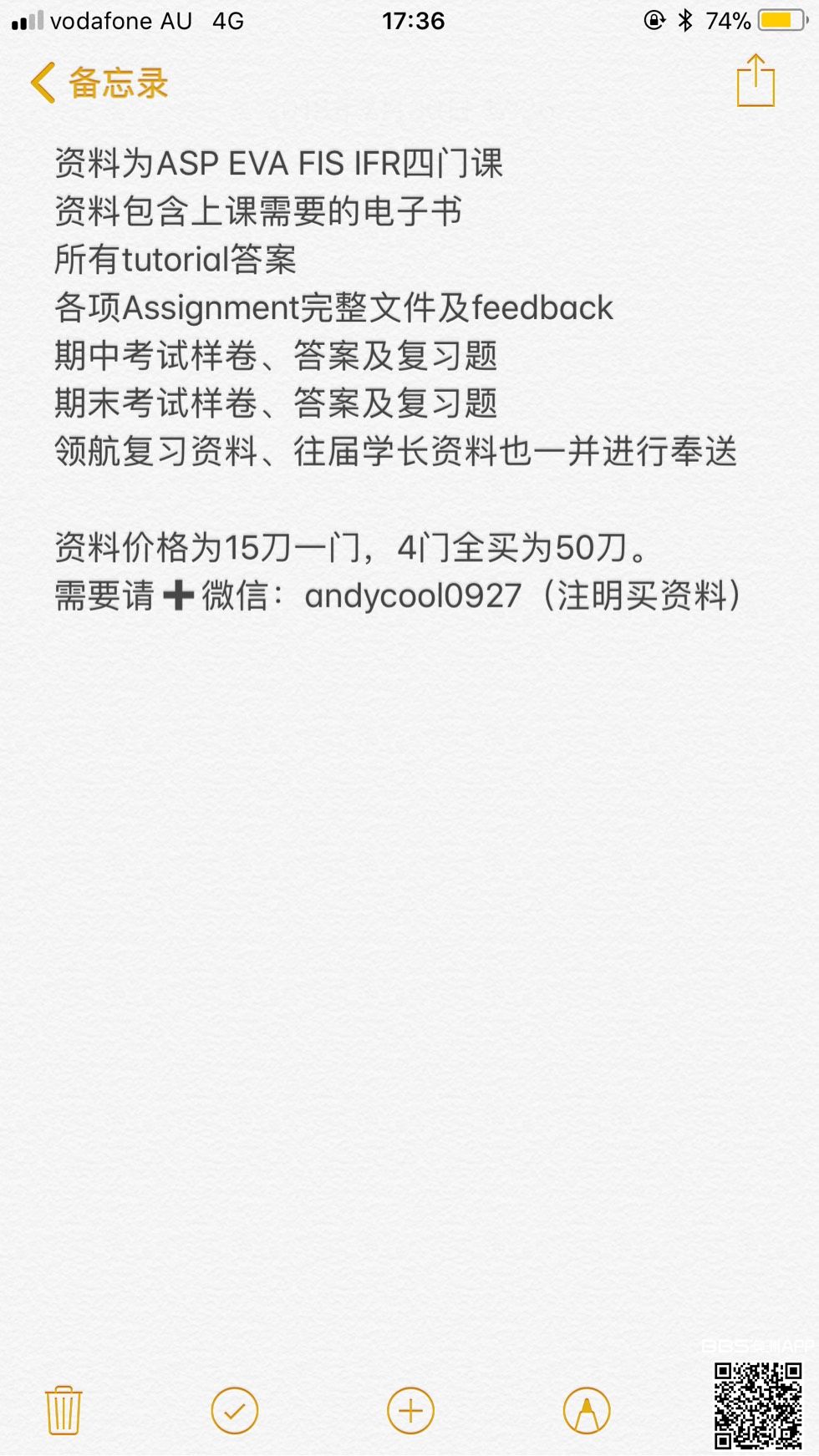Delete this note with the trash icon

[x=64, y=1410]
